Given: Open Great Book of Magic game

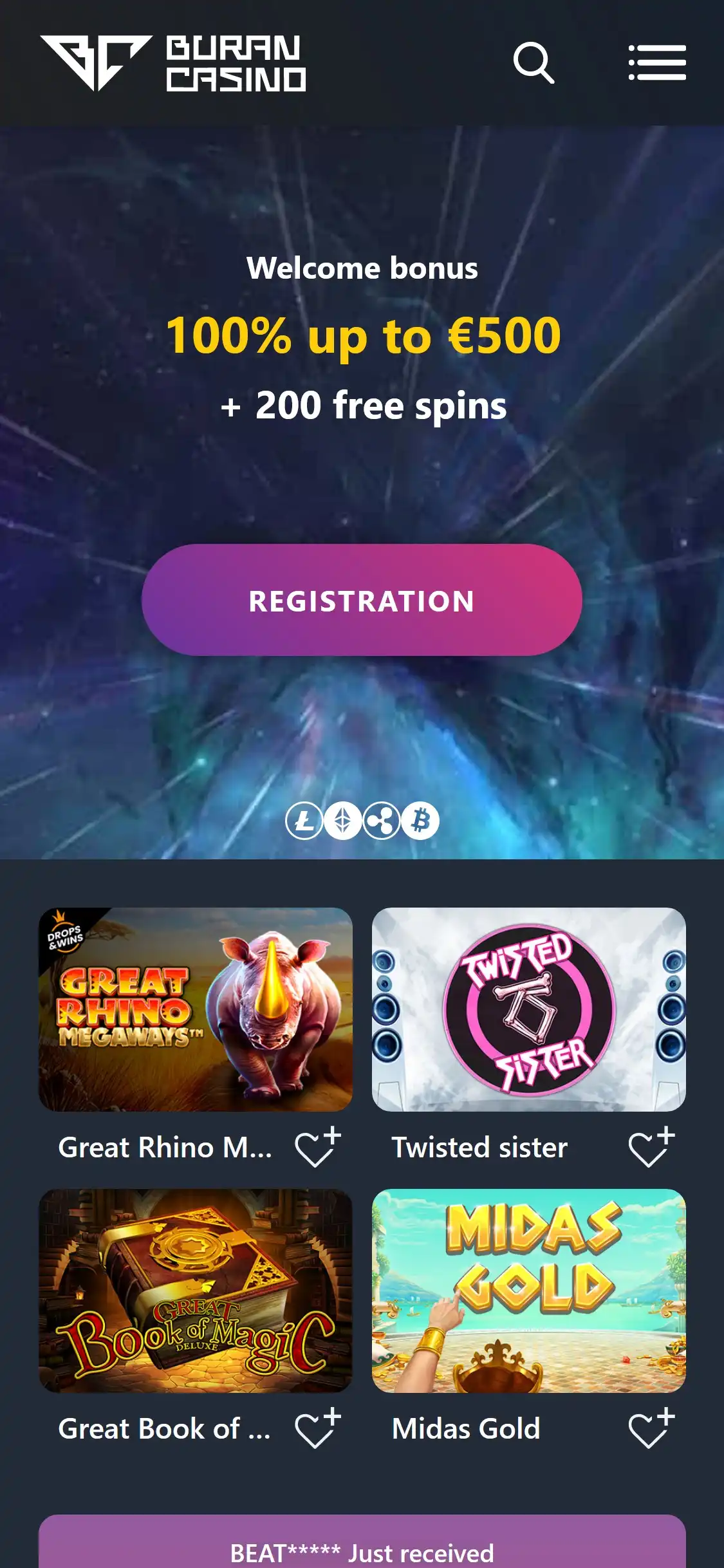Looking at the screenshot, I should tap(196, 1291).
